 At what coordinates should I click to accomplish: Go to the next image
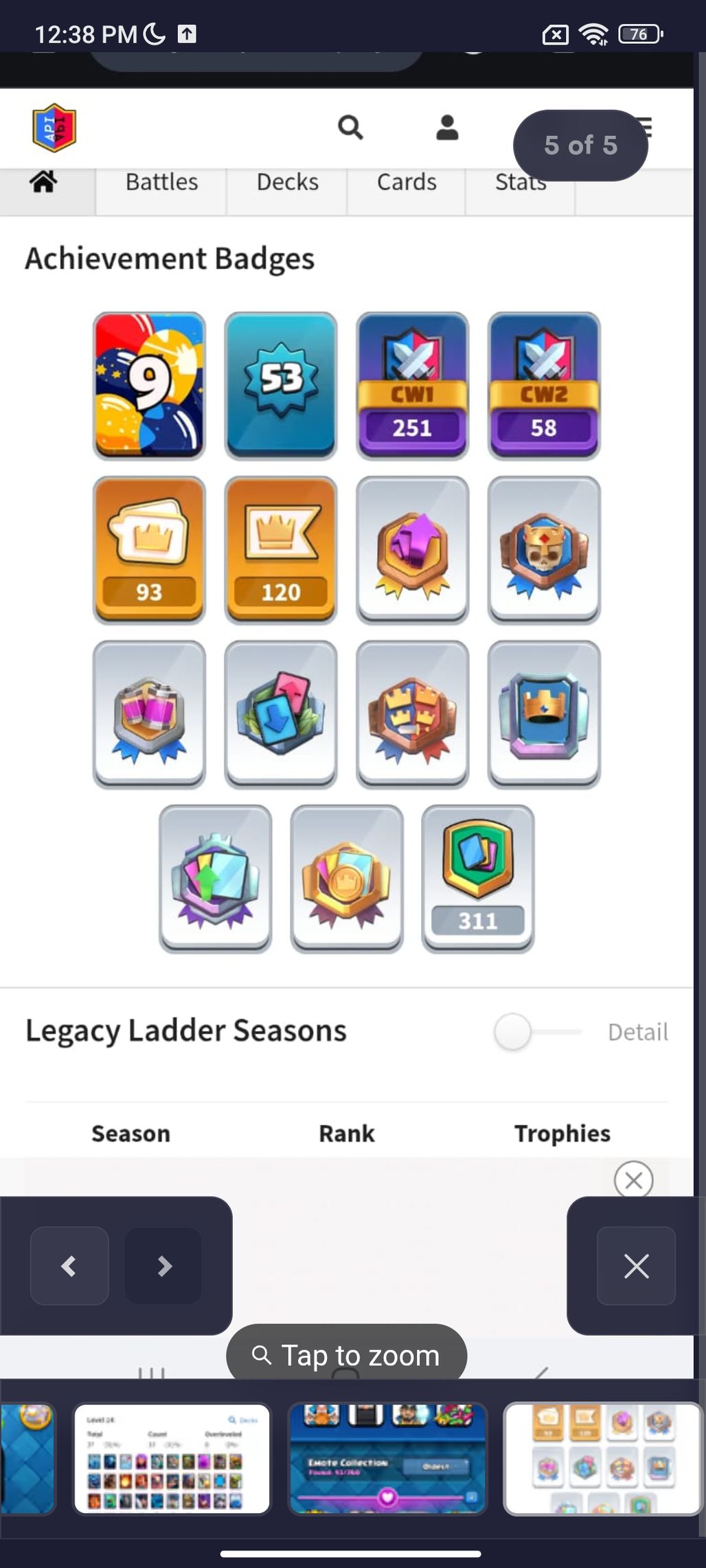click(163, 1266)
